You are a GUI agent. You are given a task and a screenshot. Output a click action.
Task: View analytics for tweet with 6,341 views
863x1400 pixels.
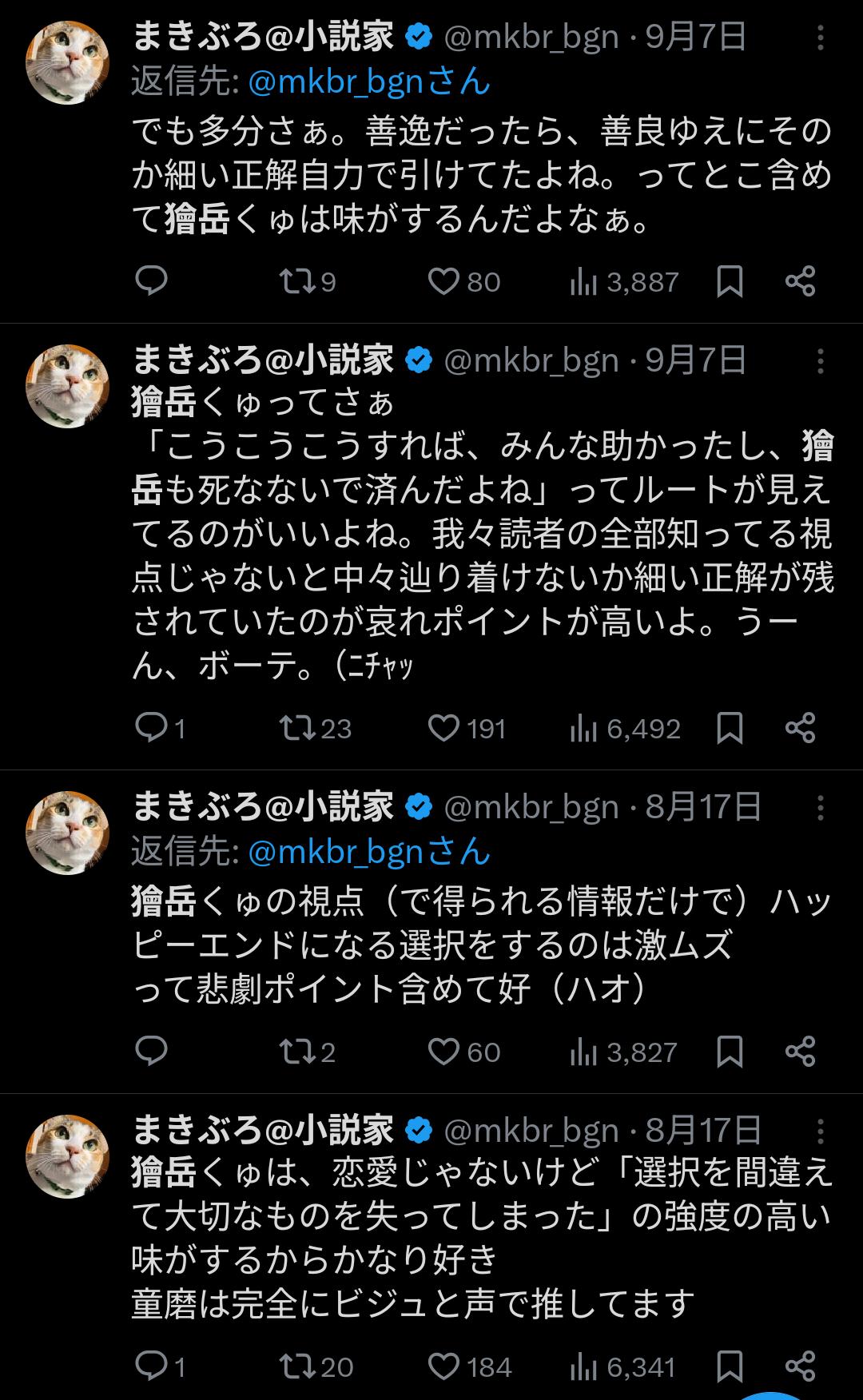pyautogui.click(x=584, y=1366)
